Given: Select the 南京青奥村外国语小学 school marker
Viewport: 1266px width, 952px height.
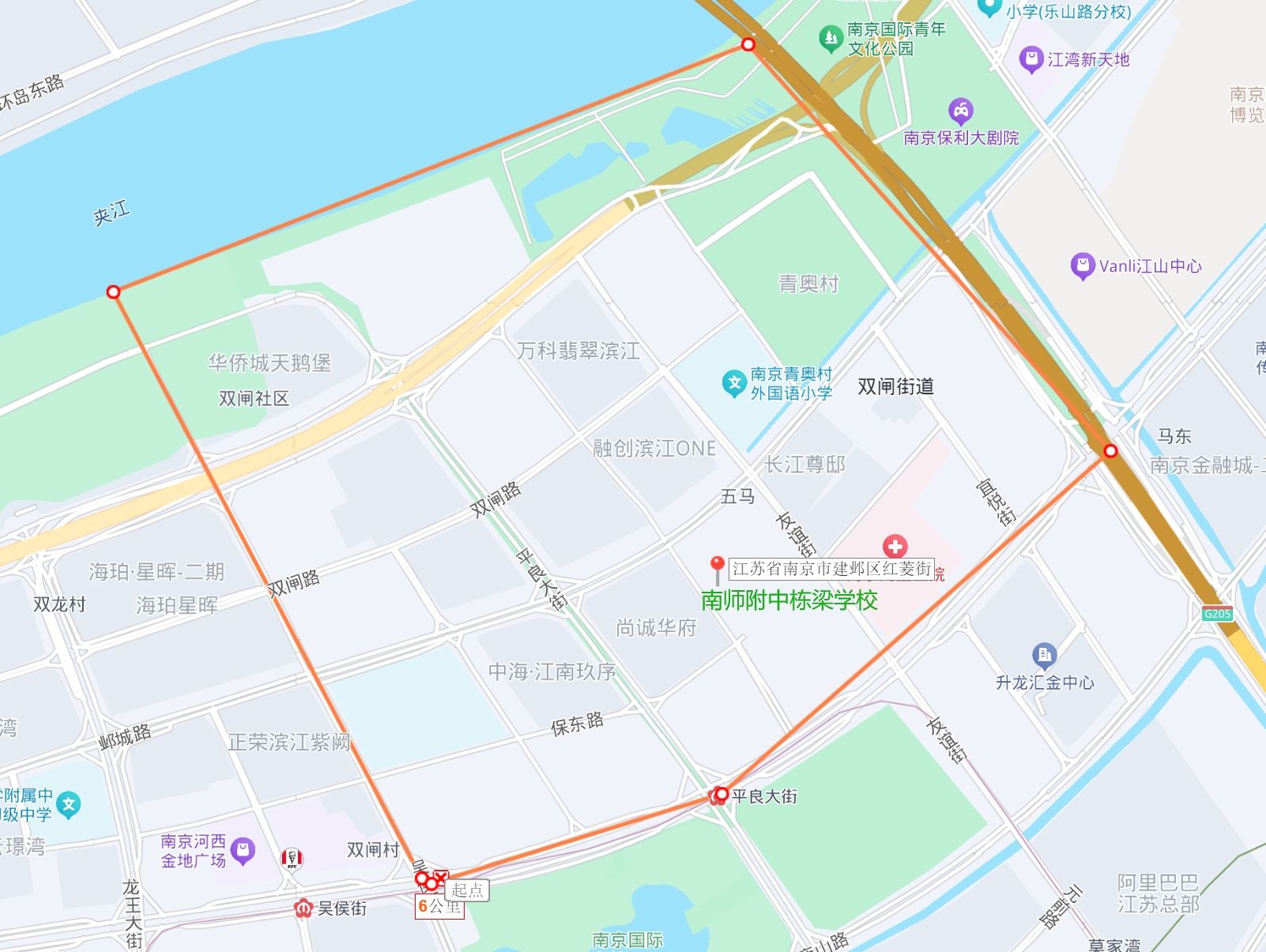Looking at the screenshot, I should click(734, 384).
